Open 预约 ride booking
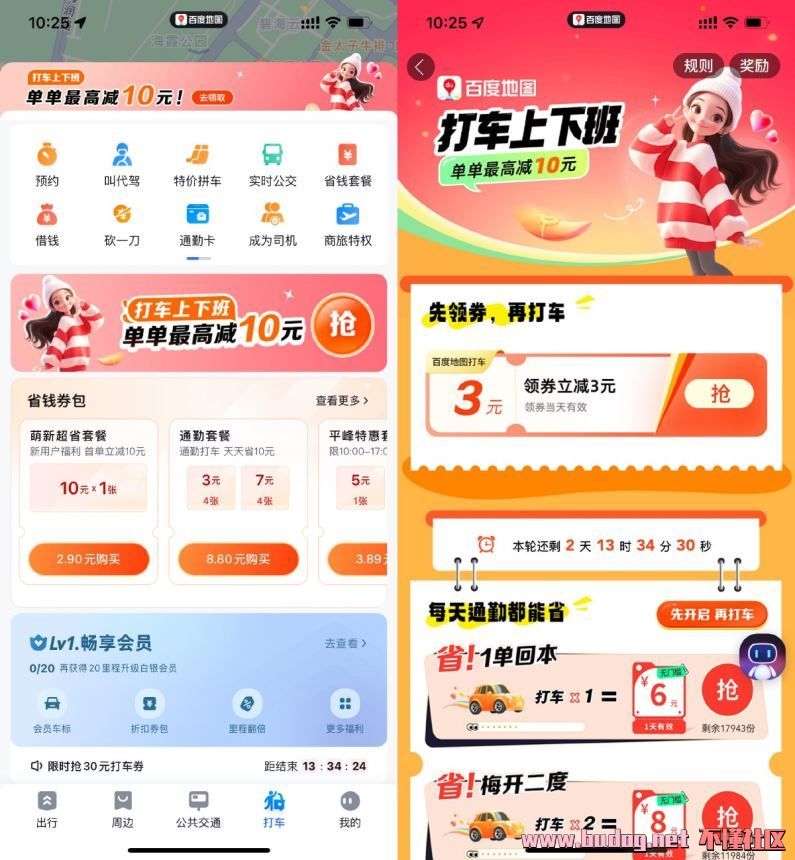This screenshot has height=860, width=795. click(47, 165)
